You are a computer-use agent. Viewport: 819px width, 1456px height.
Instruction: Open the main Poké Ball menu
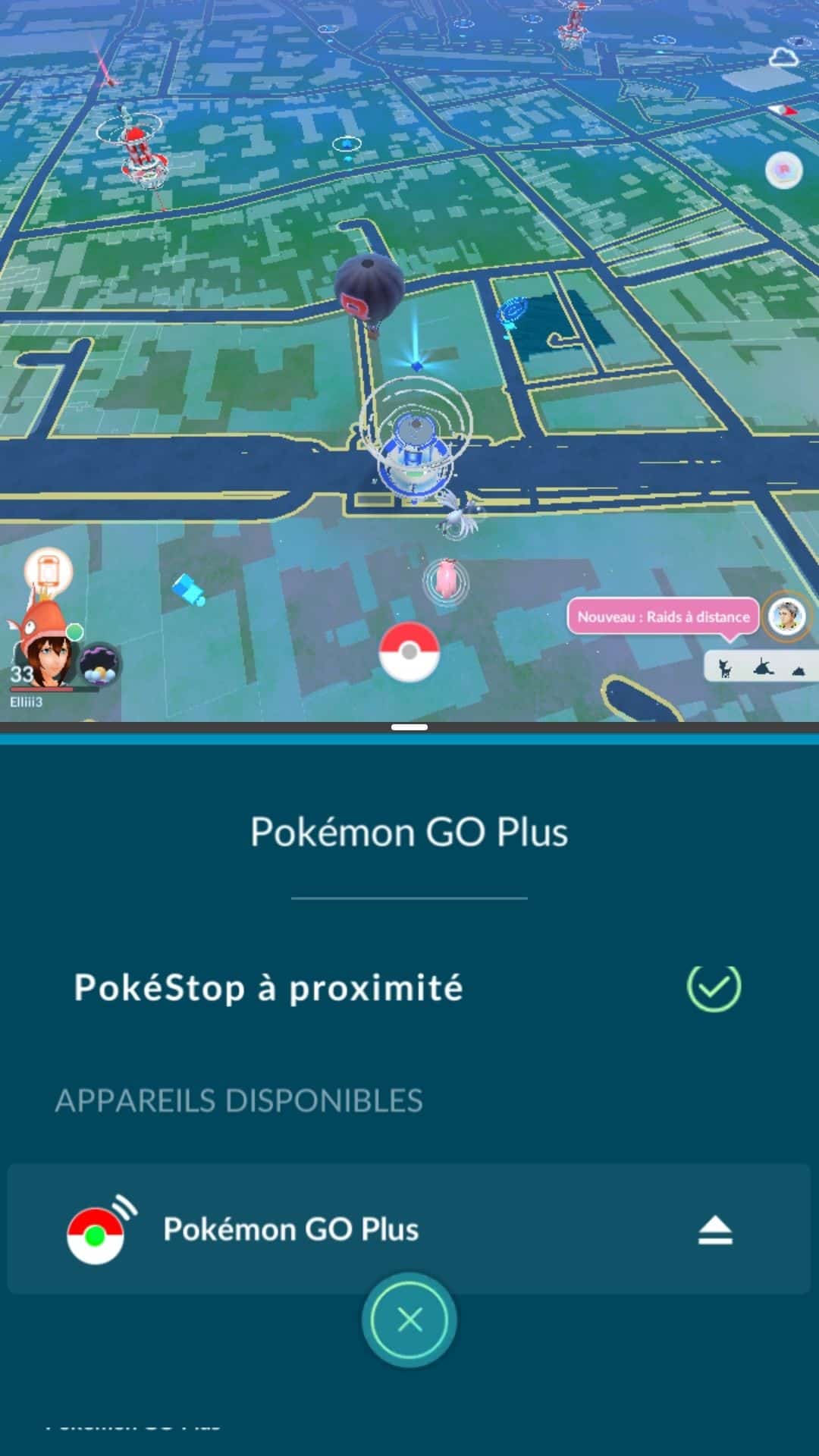[409, 651]
